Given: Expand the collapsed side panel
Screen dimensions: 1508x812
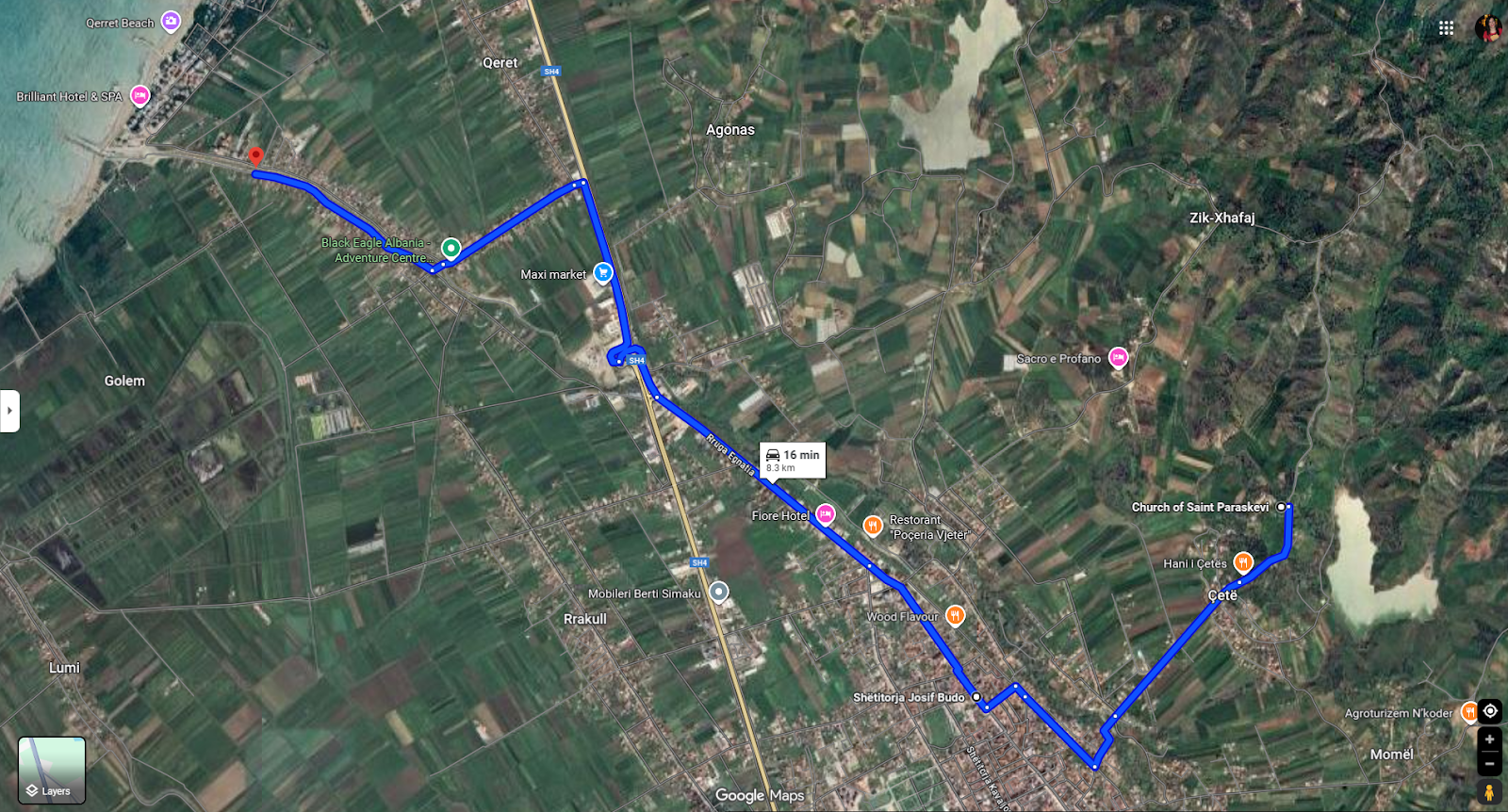Looking at the screenshot, I should click(x=9, y=411).
